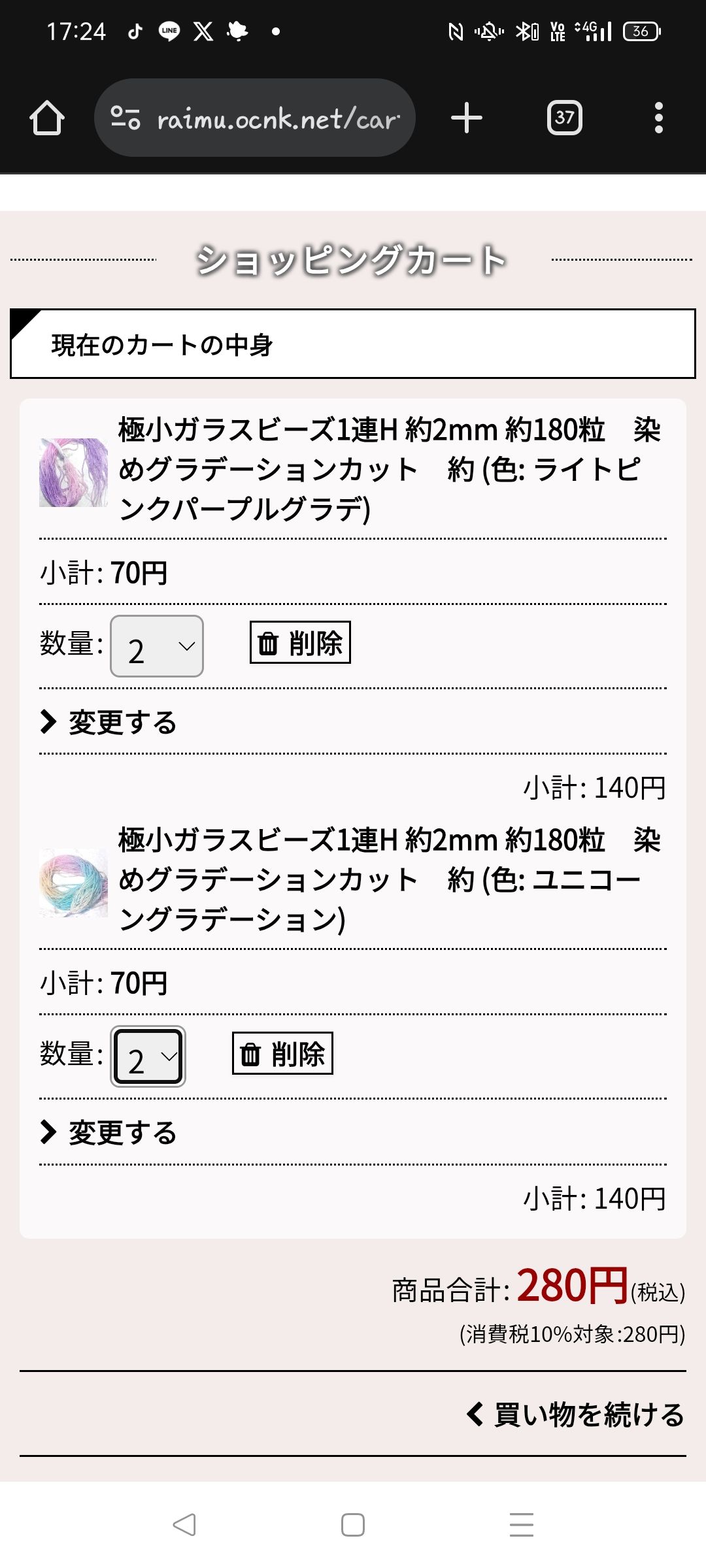Open the ユニコーングラデーション beads product
The image size is (706, 1568).
pyautogui.click(x=390, y=879)
